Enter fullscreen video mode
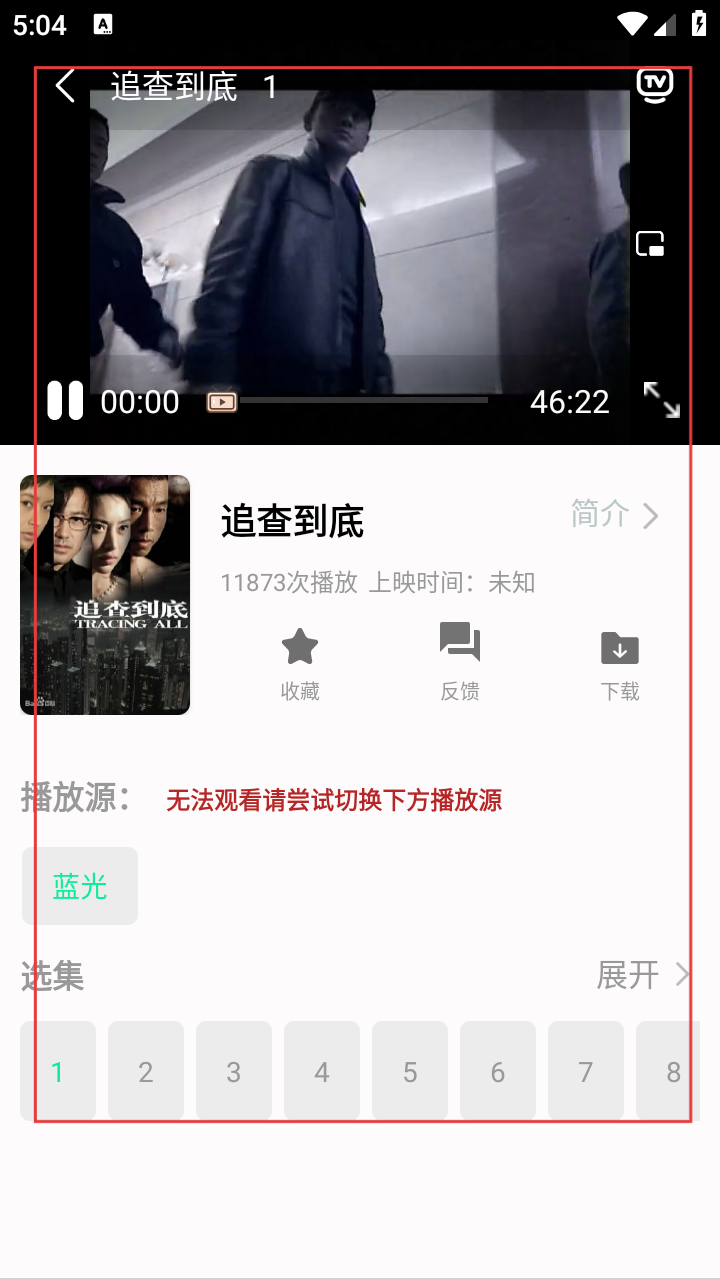This screenshot has width=720, height=1280. pyautogui.click(x=661, y=400)
